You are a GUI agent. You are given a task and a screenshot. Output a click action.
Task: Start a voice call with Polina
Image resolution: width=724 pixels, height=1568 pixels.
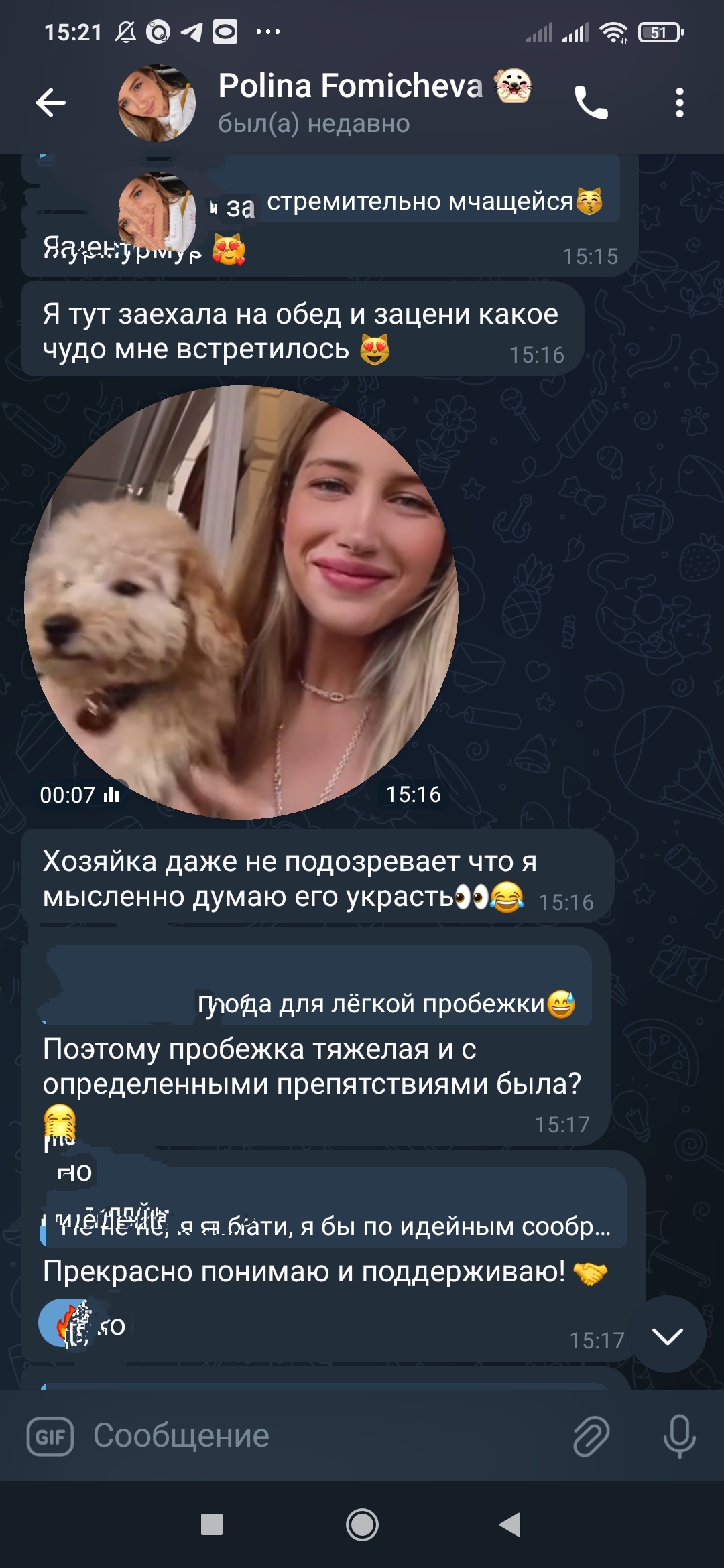pos(591,103)
